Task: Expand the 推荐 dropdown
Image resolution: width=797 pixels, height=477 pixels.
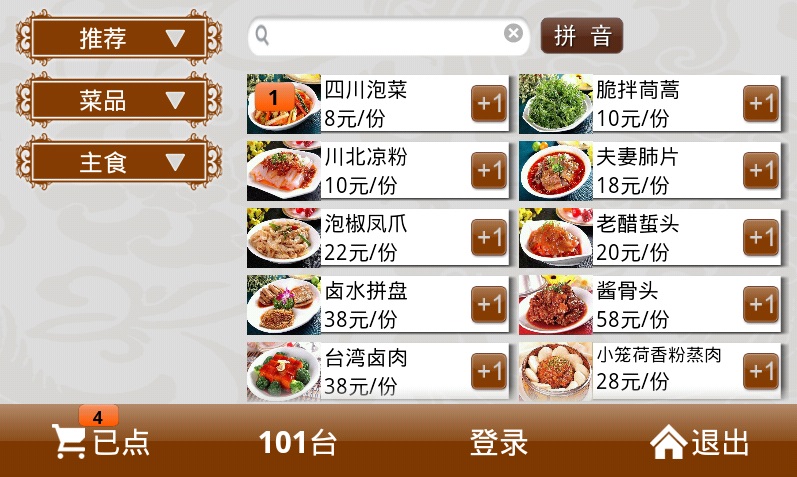Action: pos(120,39)
